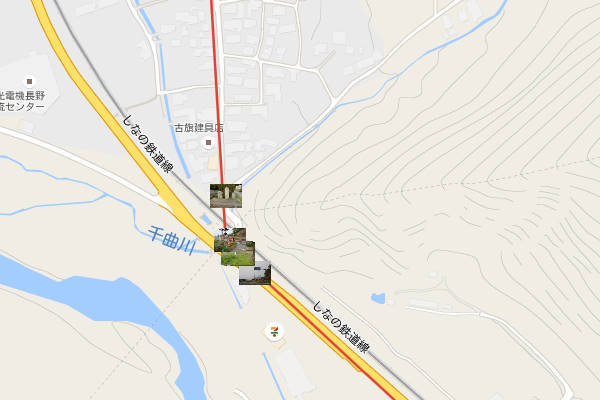
Task: Open the stone monument photo thumbnail
Action: pos(225,194)
